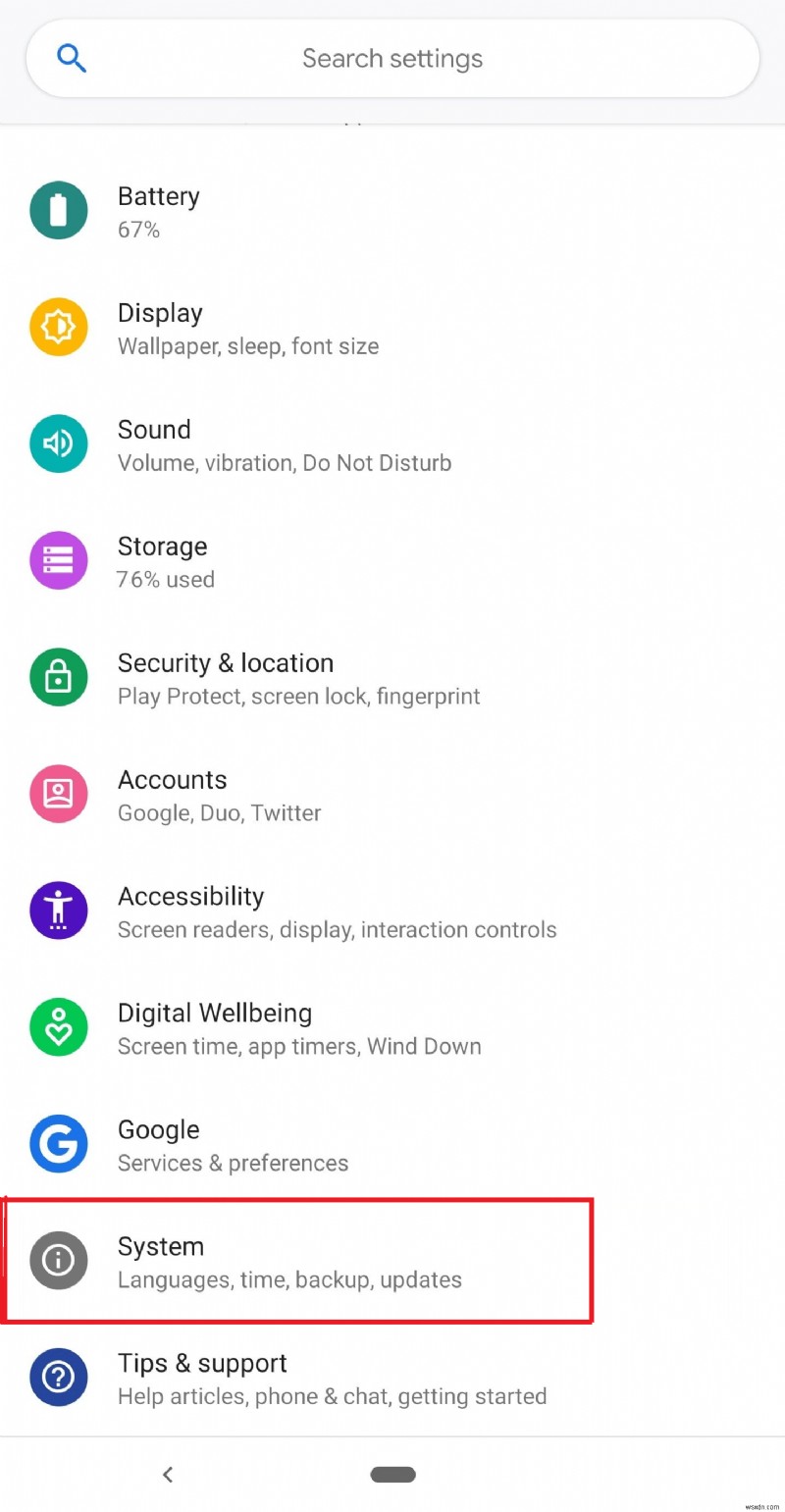
Task: Select the Display settings icon
Action: click(58, 327)
